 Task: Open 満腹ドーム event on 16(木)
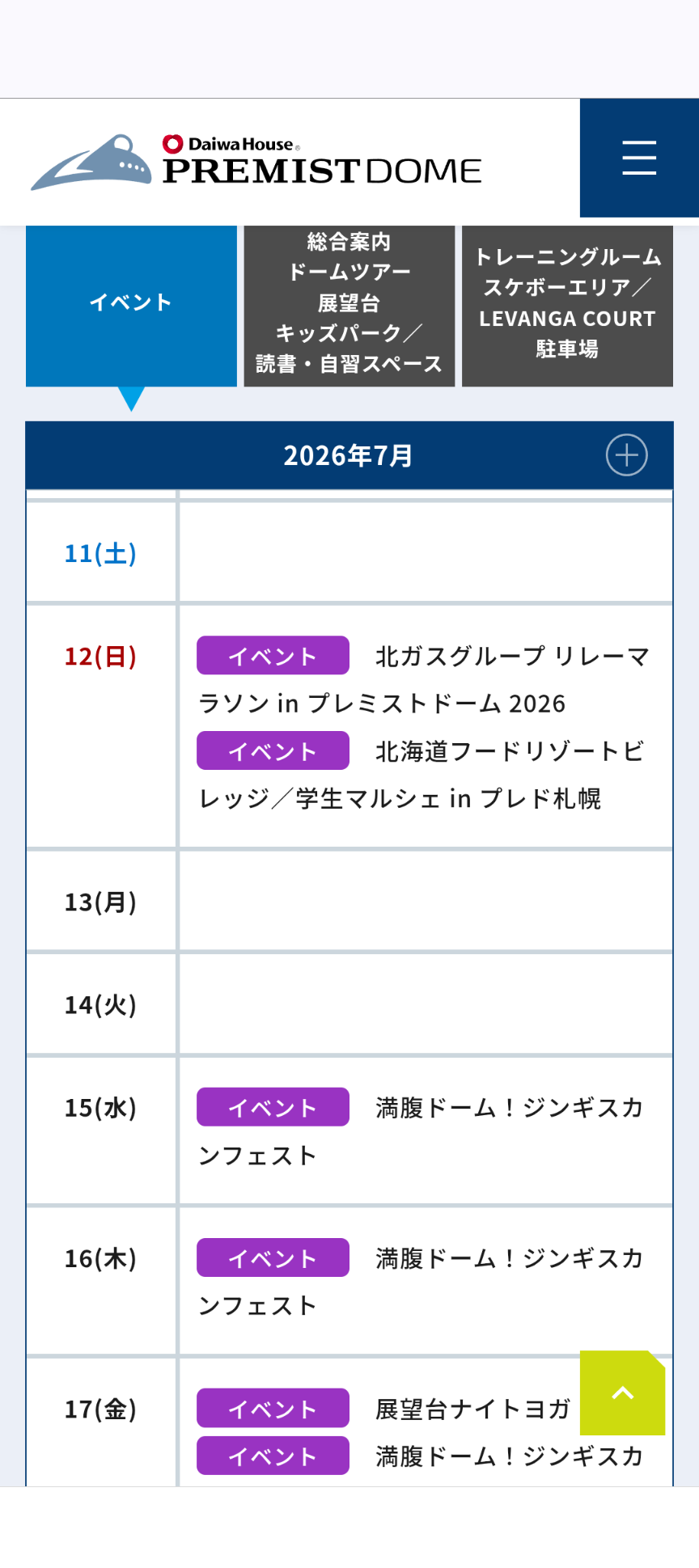click(x=421, y=1281)
